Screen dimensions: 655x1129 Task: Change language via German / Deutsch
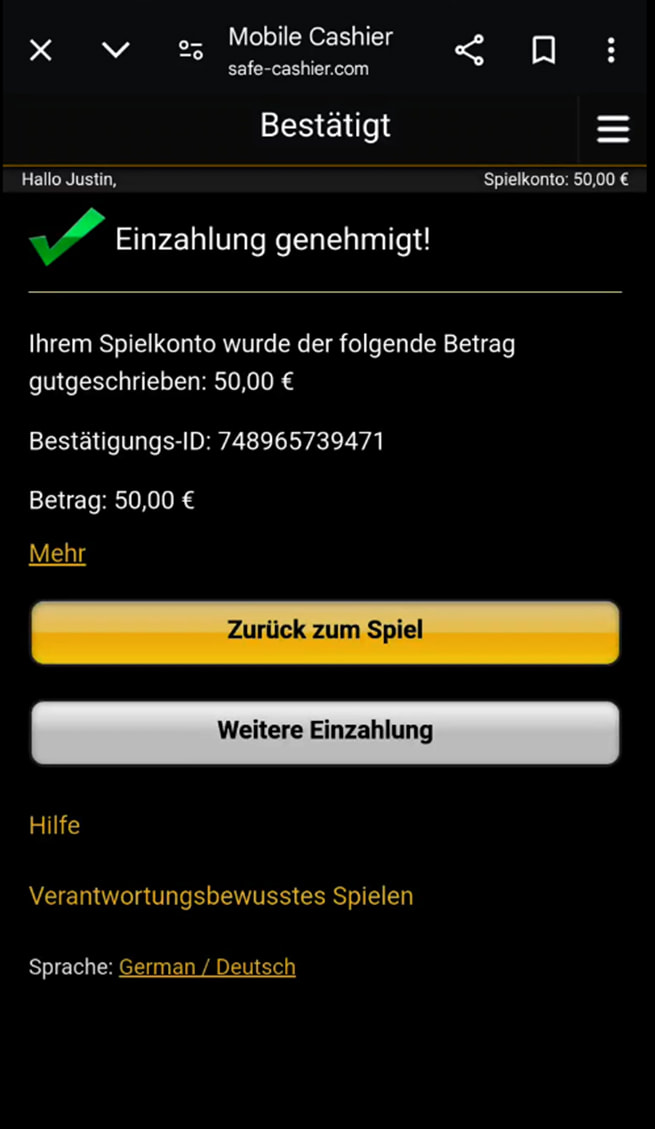click(207, 967)
